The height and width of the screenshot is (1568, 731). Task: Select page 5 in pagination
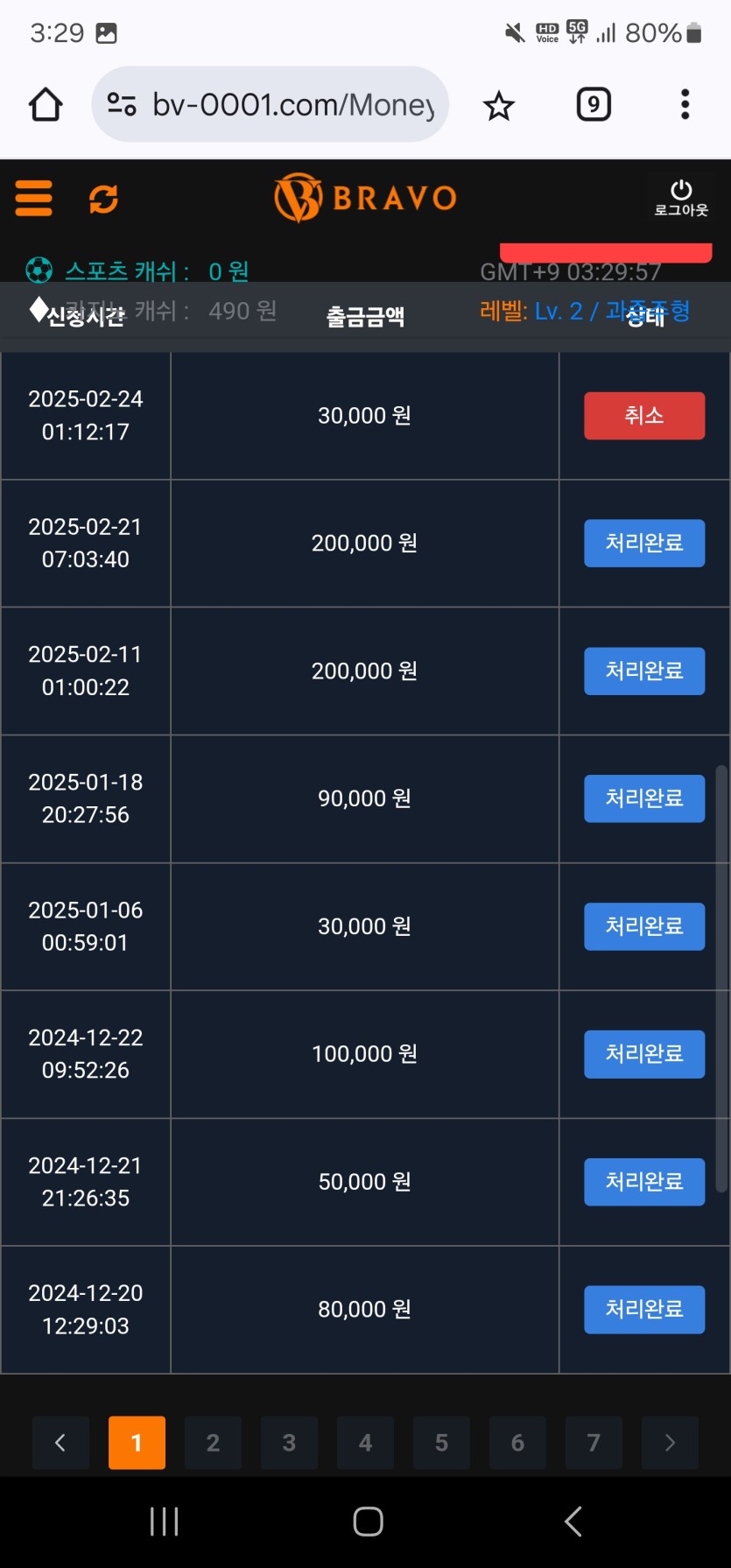point(441,1442)
